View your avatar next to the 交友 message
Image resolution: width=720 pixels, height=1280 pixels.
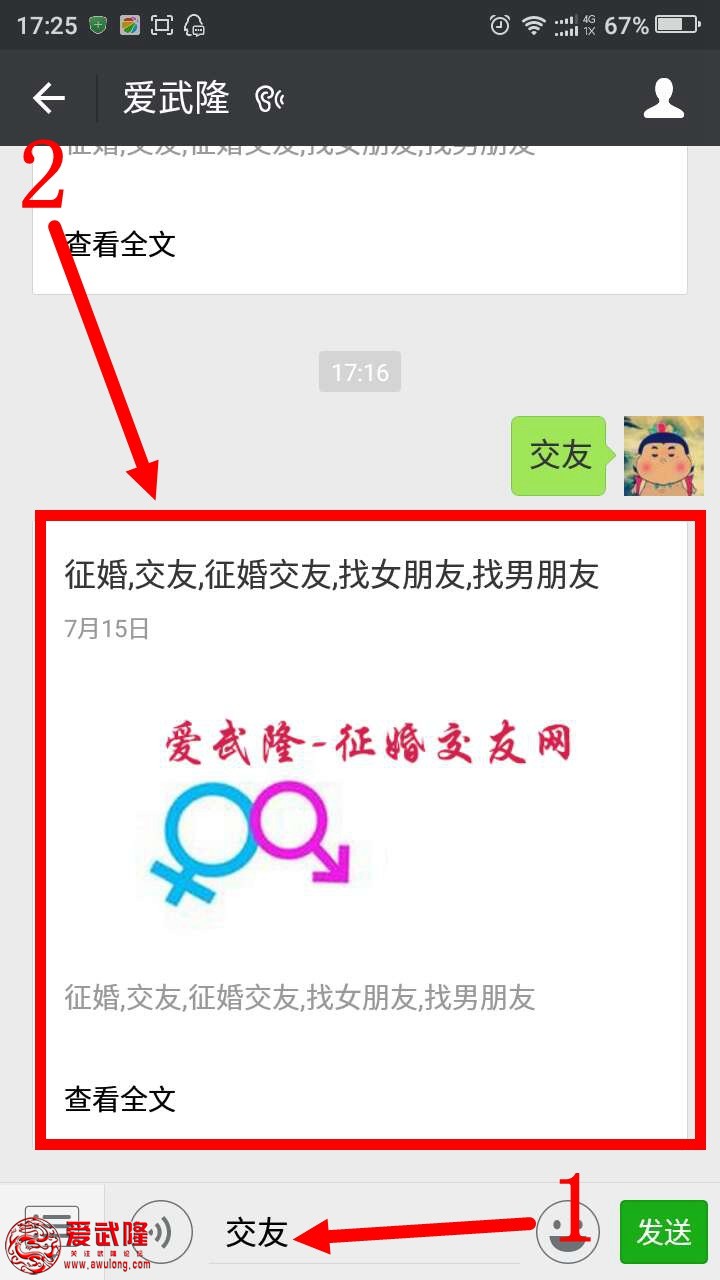click(x=663, y=456)
